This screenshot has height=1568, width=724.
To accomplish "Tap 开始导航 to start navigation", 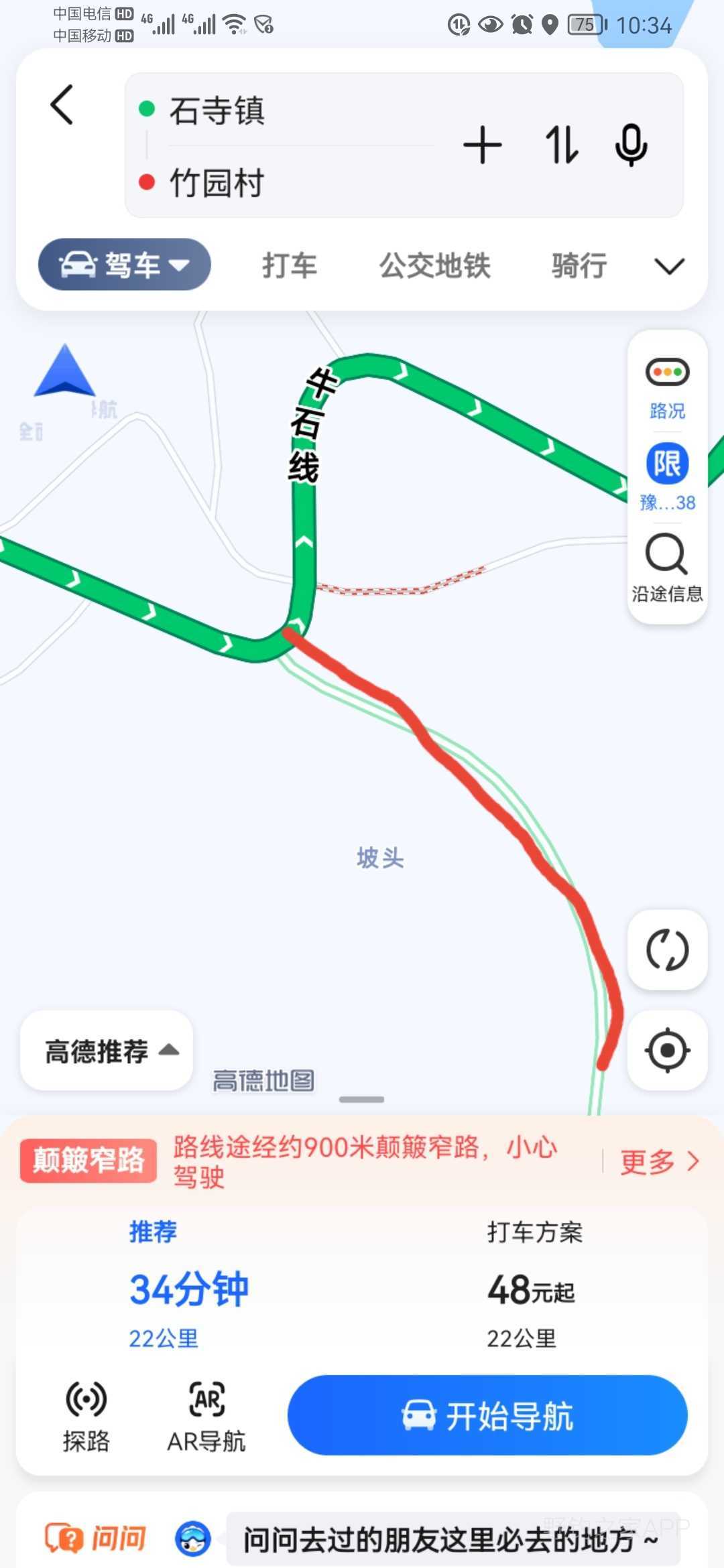I will [x=487, y=1415].
